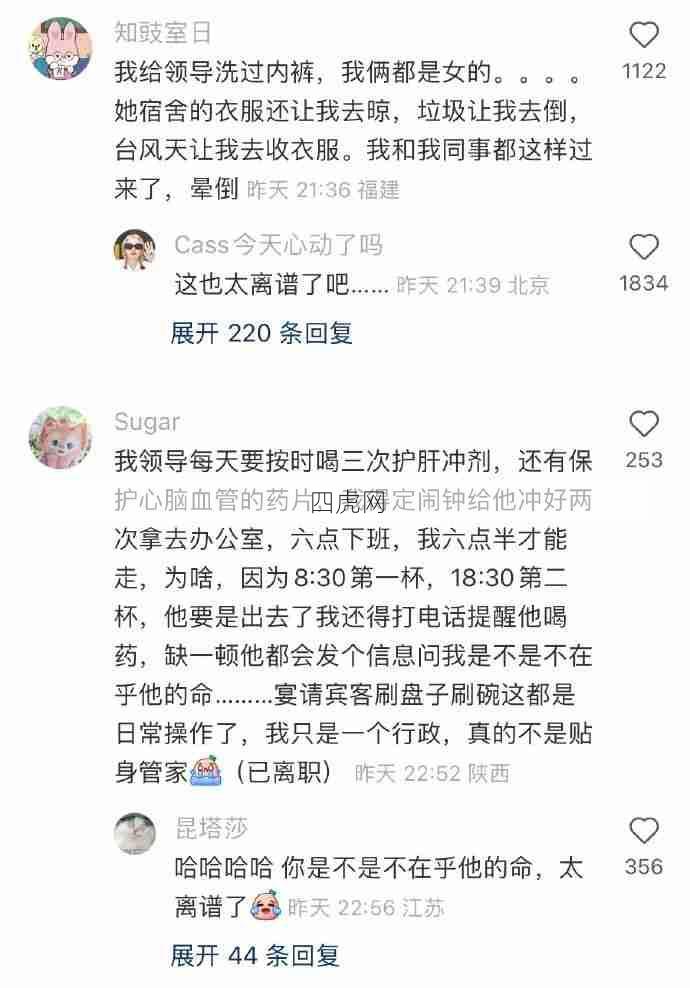Image resolution: width=690 pixels, height=988 pixels.
Task: Open 知鼓室日's profile avatar
Action: click(62, 48)
